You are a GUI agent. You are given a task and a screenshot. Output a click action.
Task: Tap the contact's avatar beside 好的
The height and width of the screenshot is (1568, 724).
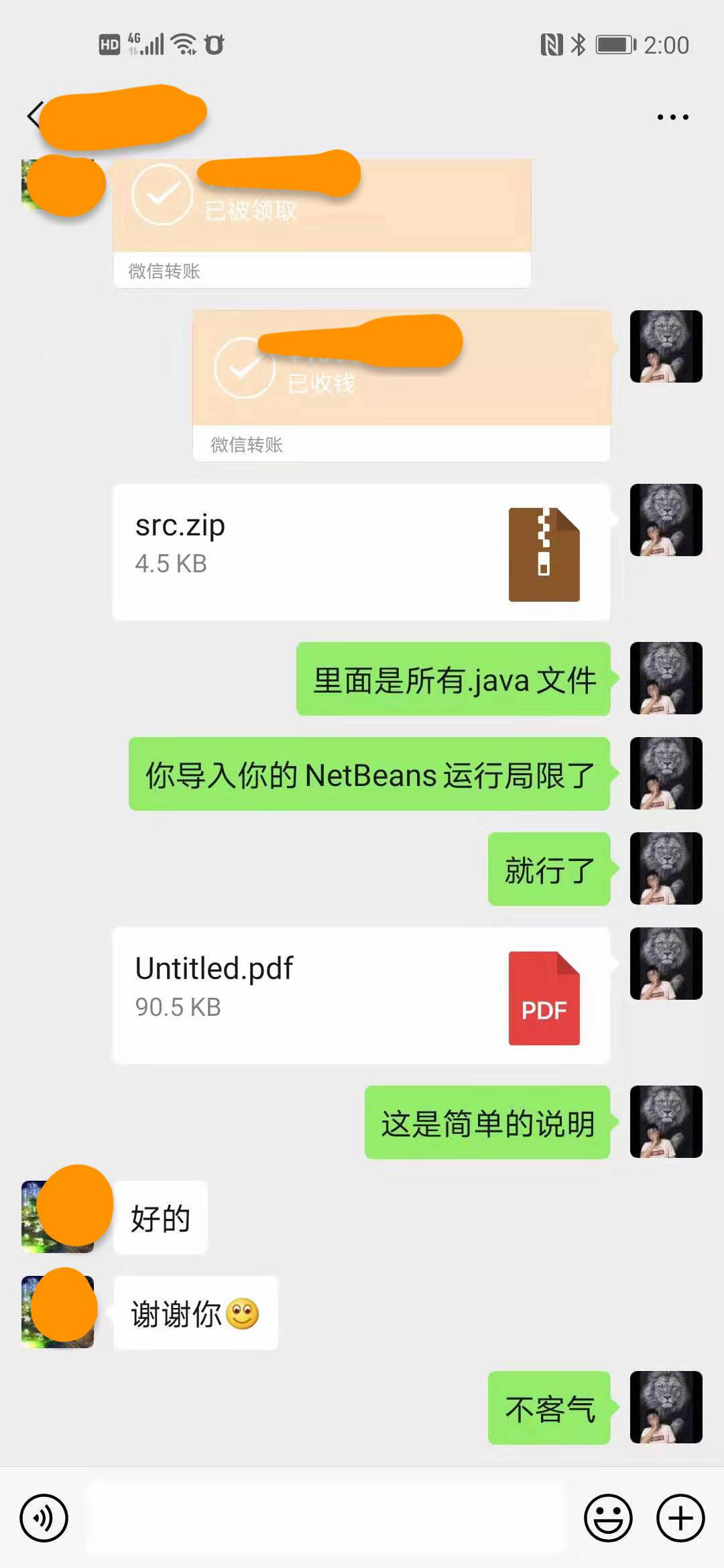click(57, 1217)
